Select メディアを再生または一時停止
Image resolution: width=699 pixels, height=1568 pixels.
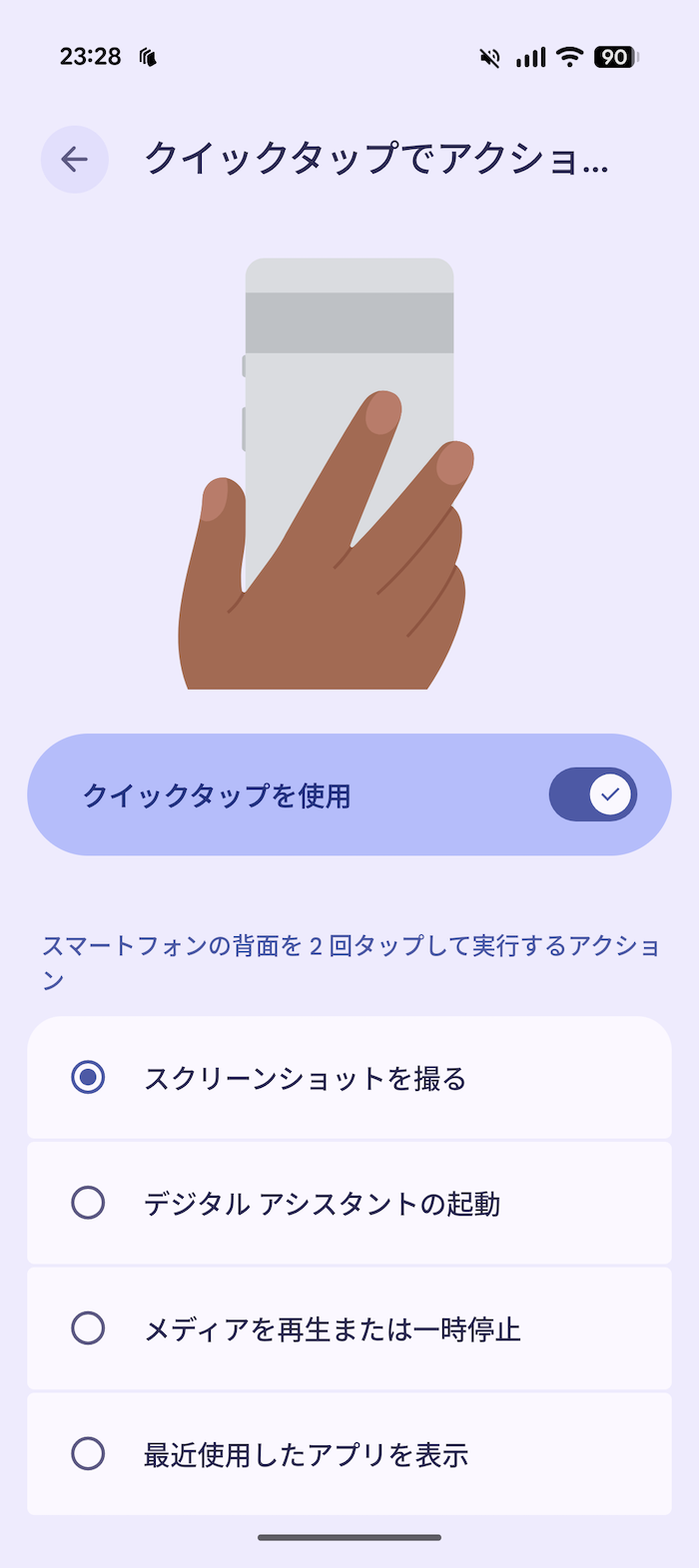[349, 1328]
